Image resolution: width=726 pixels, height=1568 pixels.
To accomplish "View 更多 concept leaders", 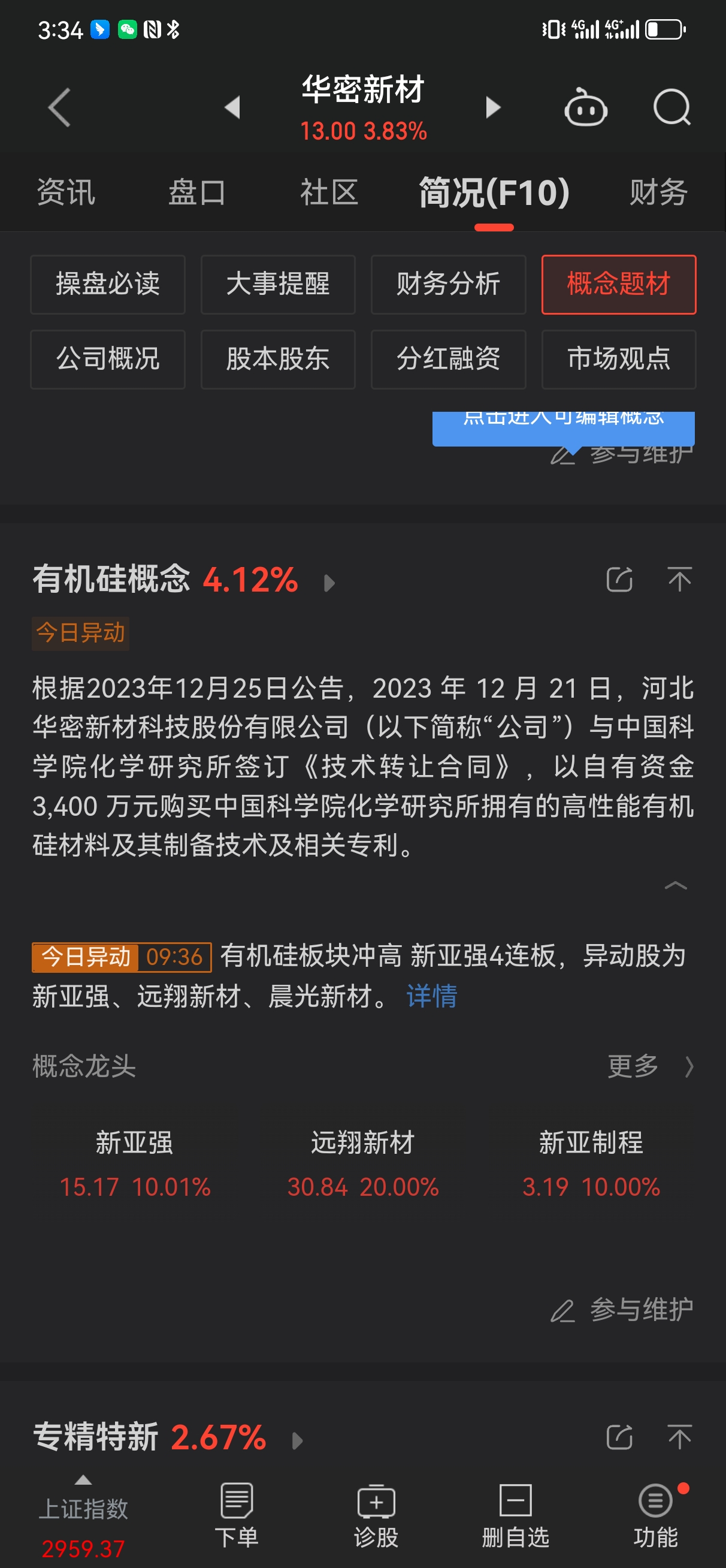I will 650,1066.
